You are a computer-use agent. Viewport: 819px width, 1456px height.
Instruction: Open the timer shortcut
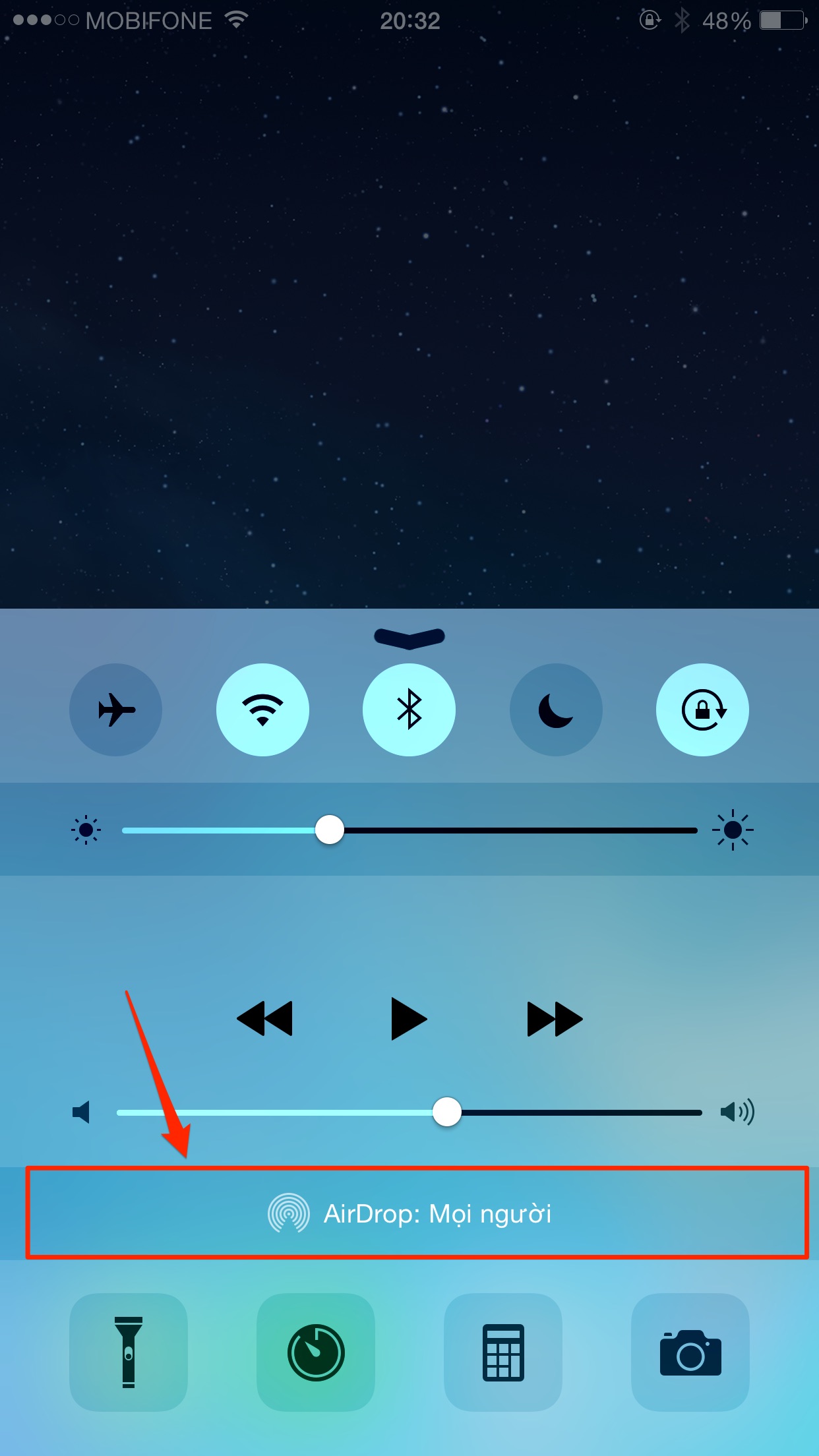tap(316, 1352)
